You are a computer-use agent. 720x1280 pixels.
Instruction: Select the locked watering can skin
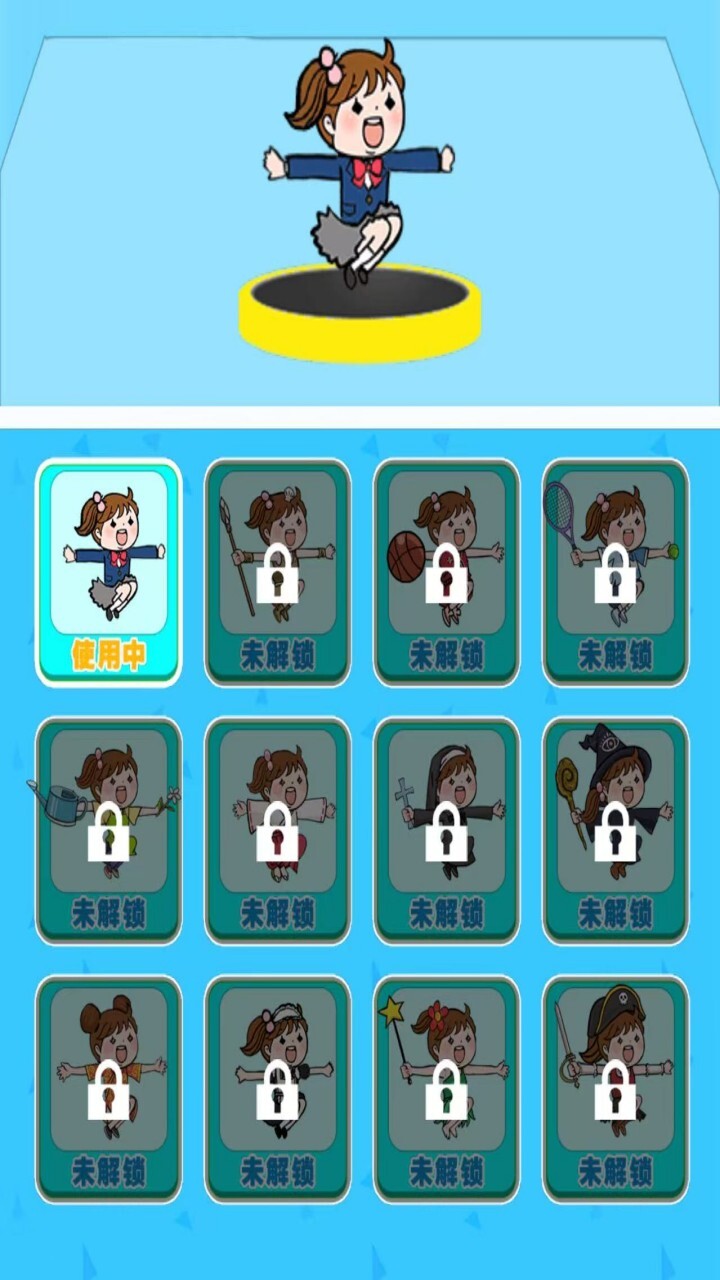coord(108,830)
